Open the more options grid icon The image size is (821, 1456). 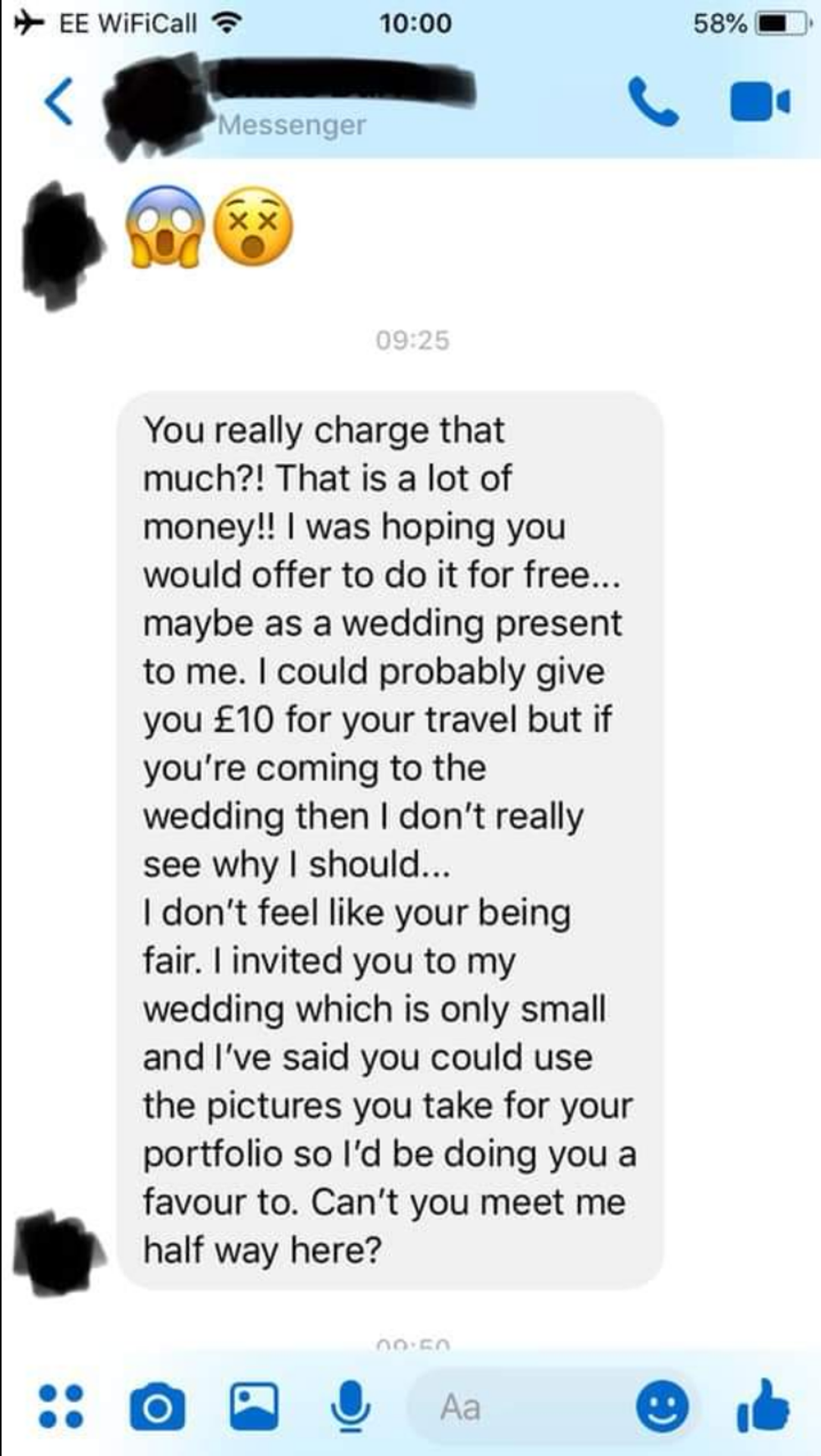tap(62, 1406)
